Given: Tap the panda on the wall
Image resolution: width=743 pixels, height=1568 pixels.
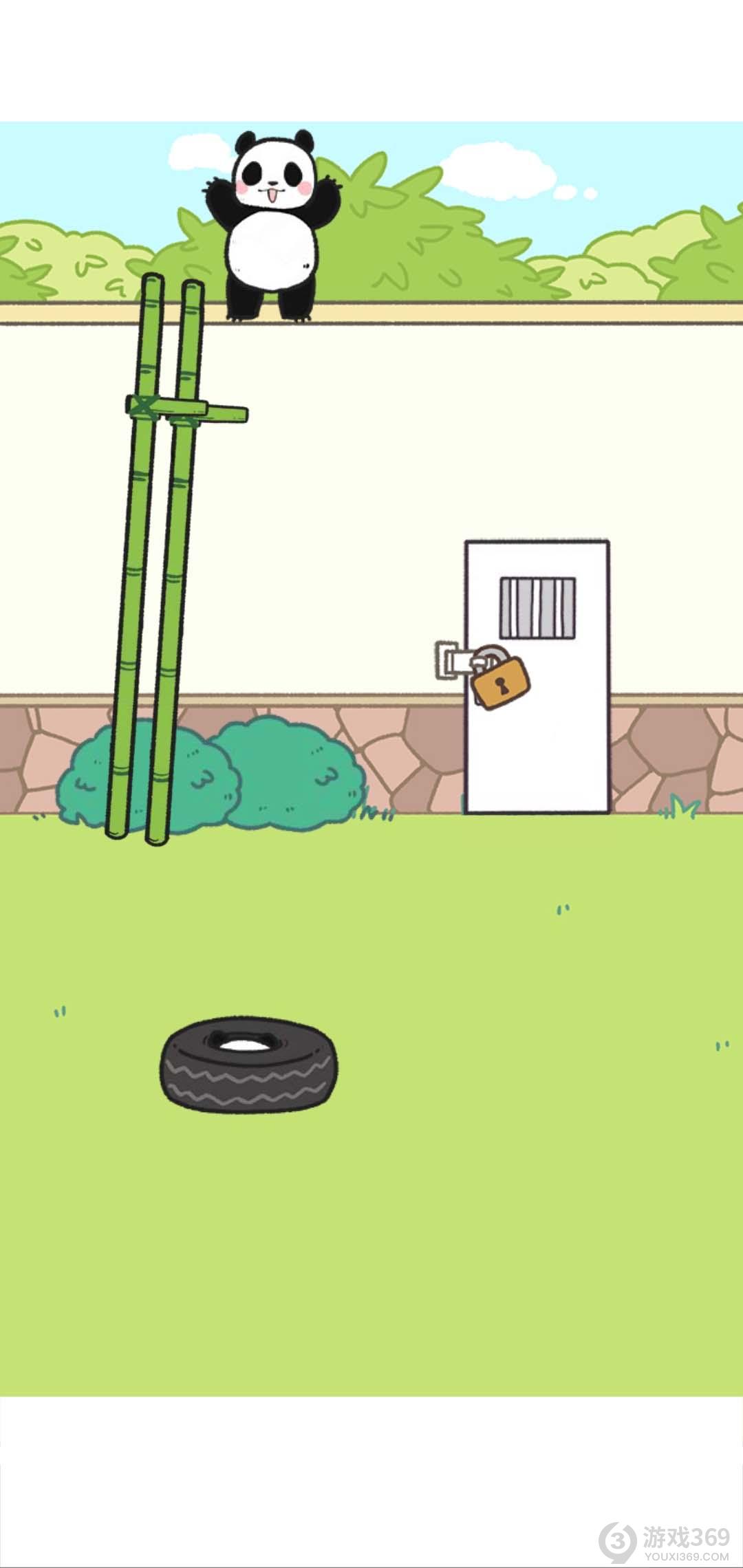Looking at the screenshot, I should point(273,227).
